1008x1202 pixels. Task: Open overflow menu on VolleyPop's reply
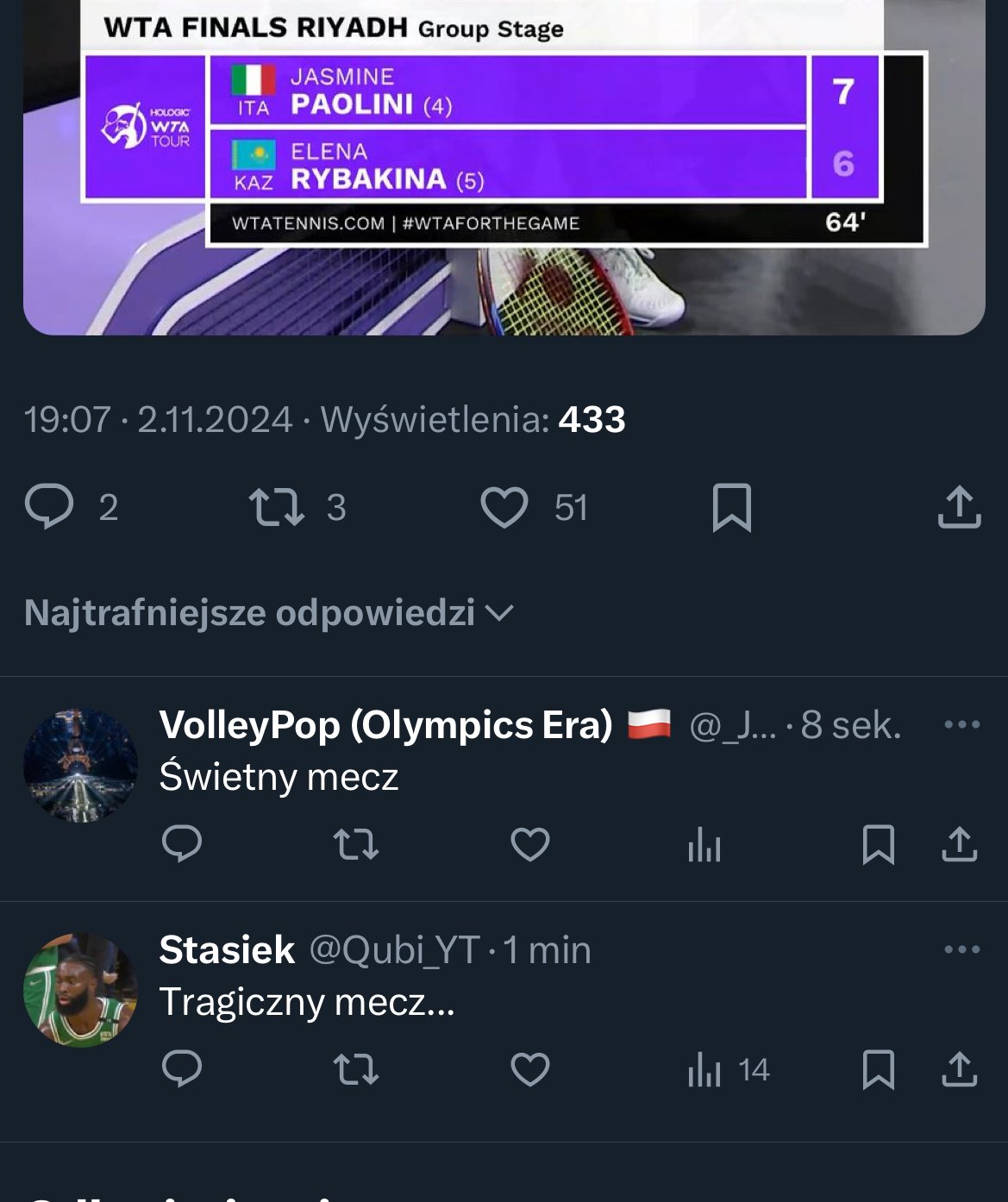pos(961,725)
